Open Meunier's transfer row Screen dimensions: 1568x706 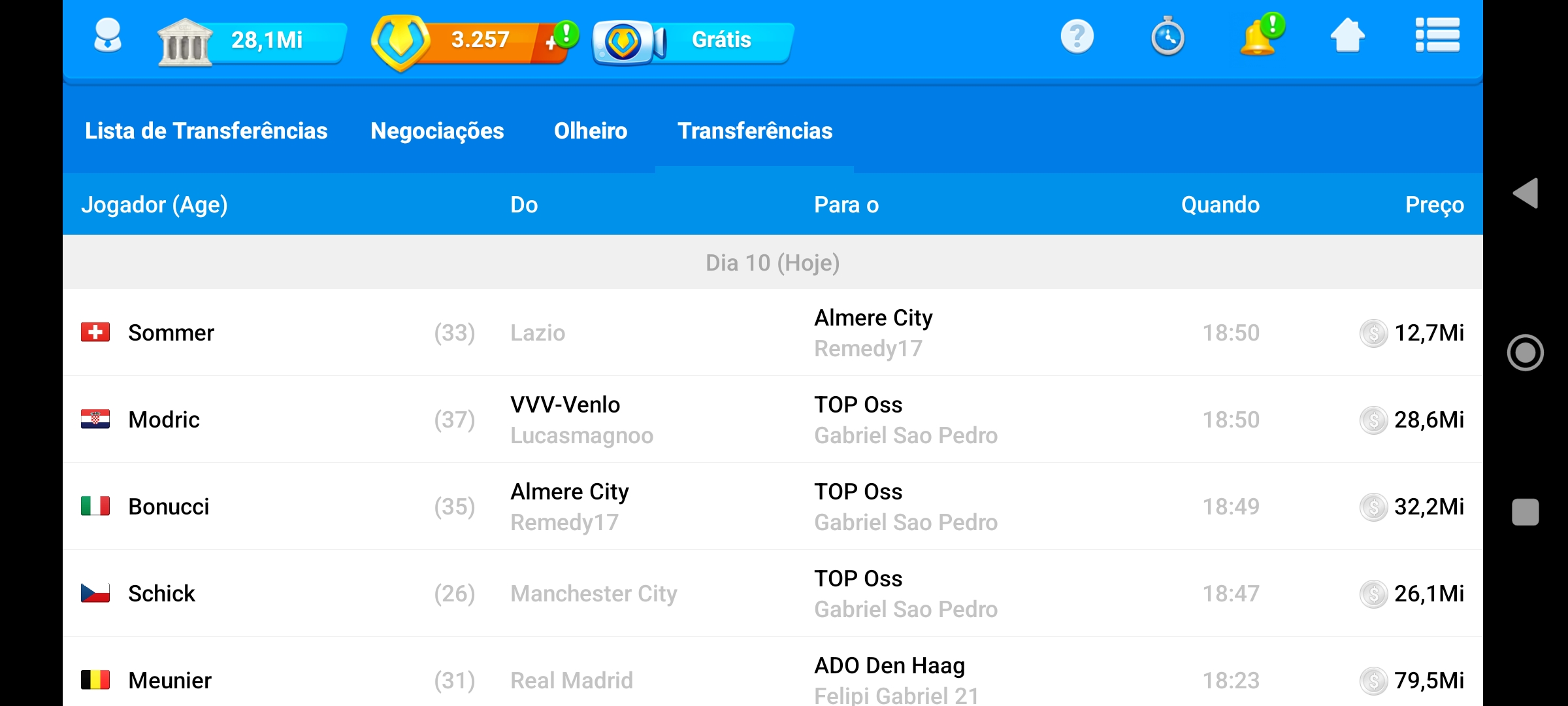point(771,679)
